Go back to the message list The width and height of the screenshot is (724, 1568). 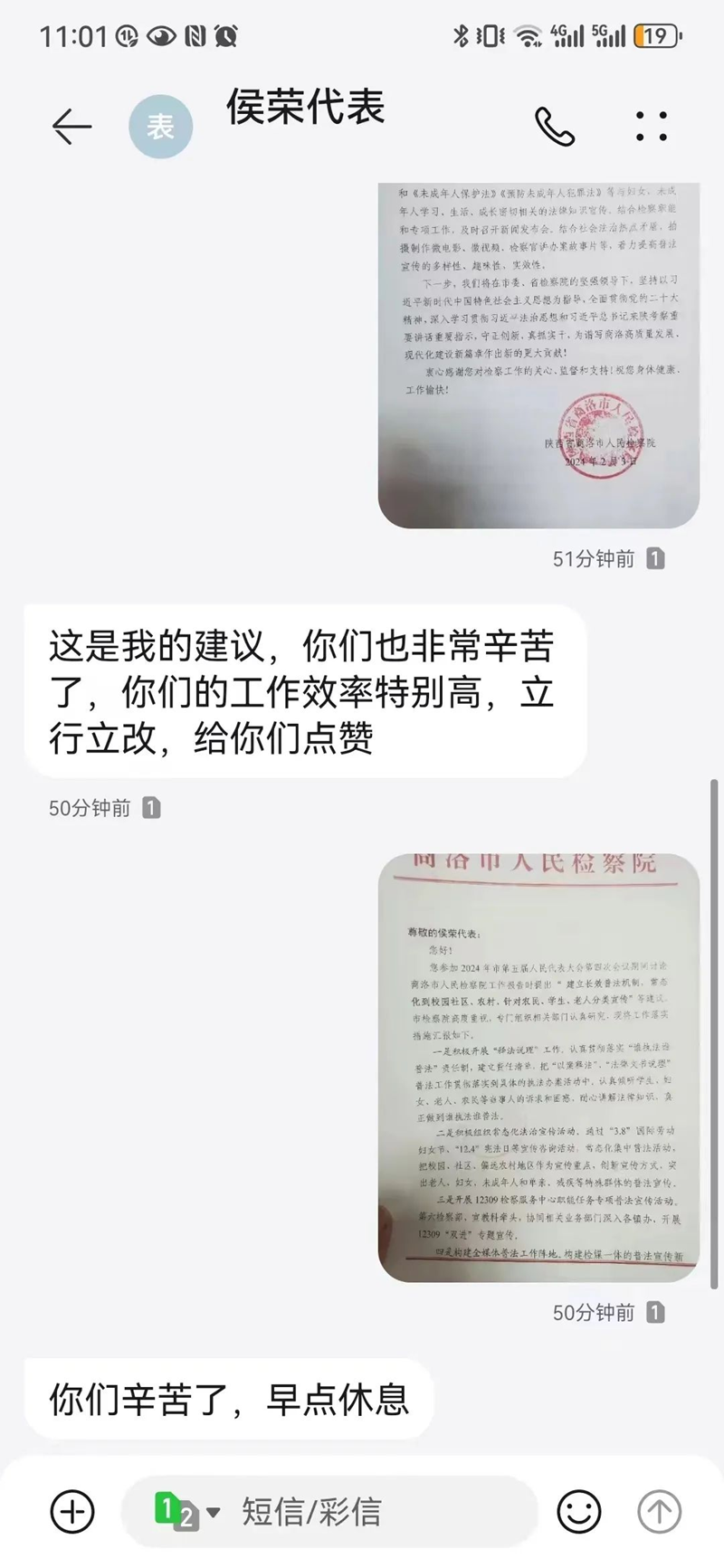pyautogui.click(x=71, y=126)
